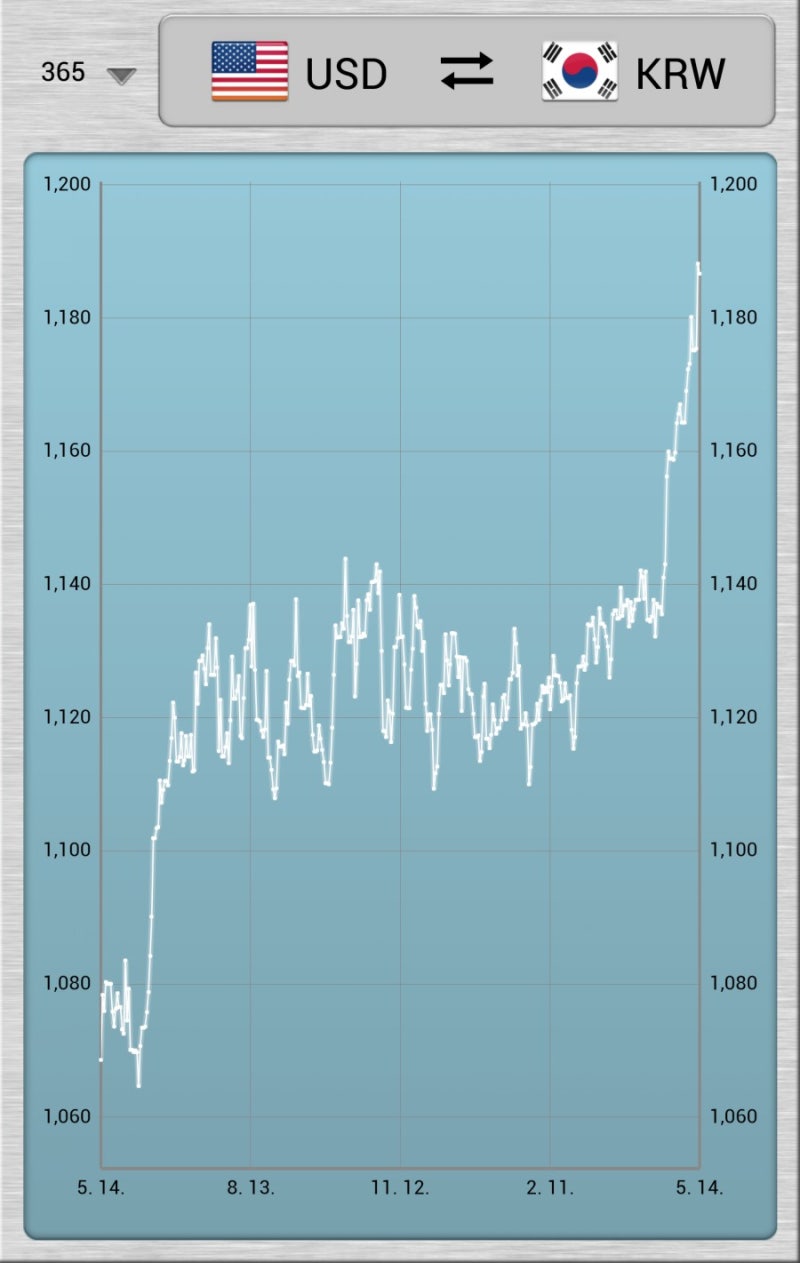Open the 365-day period dropdown
Viewport: 800px width, 1263px height.
pyautogui.click(x=87, y=74)
